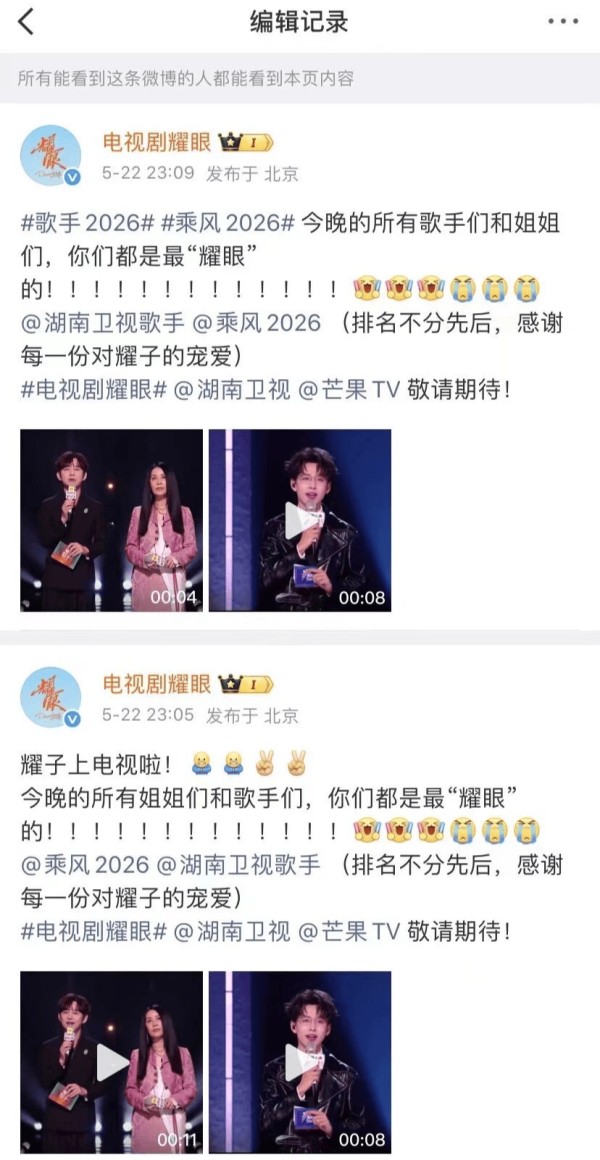
Task: Open 电视剧耀眼 avatar in the 23:09 post
Action: point(50,156)
